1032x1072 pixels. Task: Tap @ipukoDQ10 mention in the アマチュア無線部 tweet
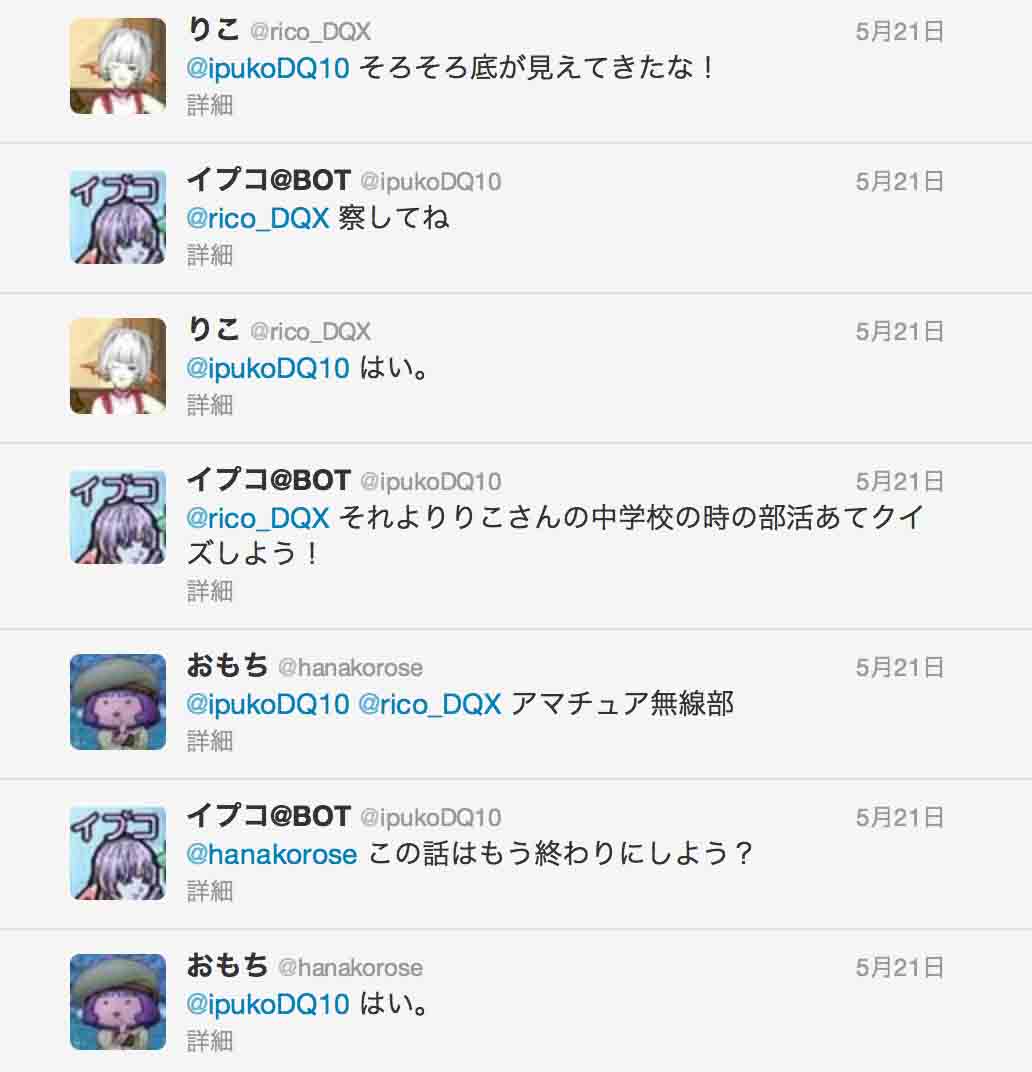pyautogui.click(x=267, y=704)
